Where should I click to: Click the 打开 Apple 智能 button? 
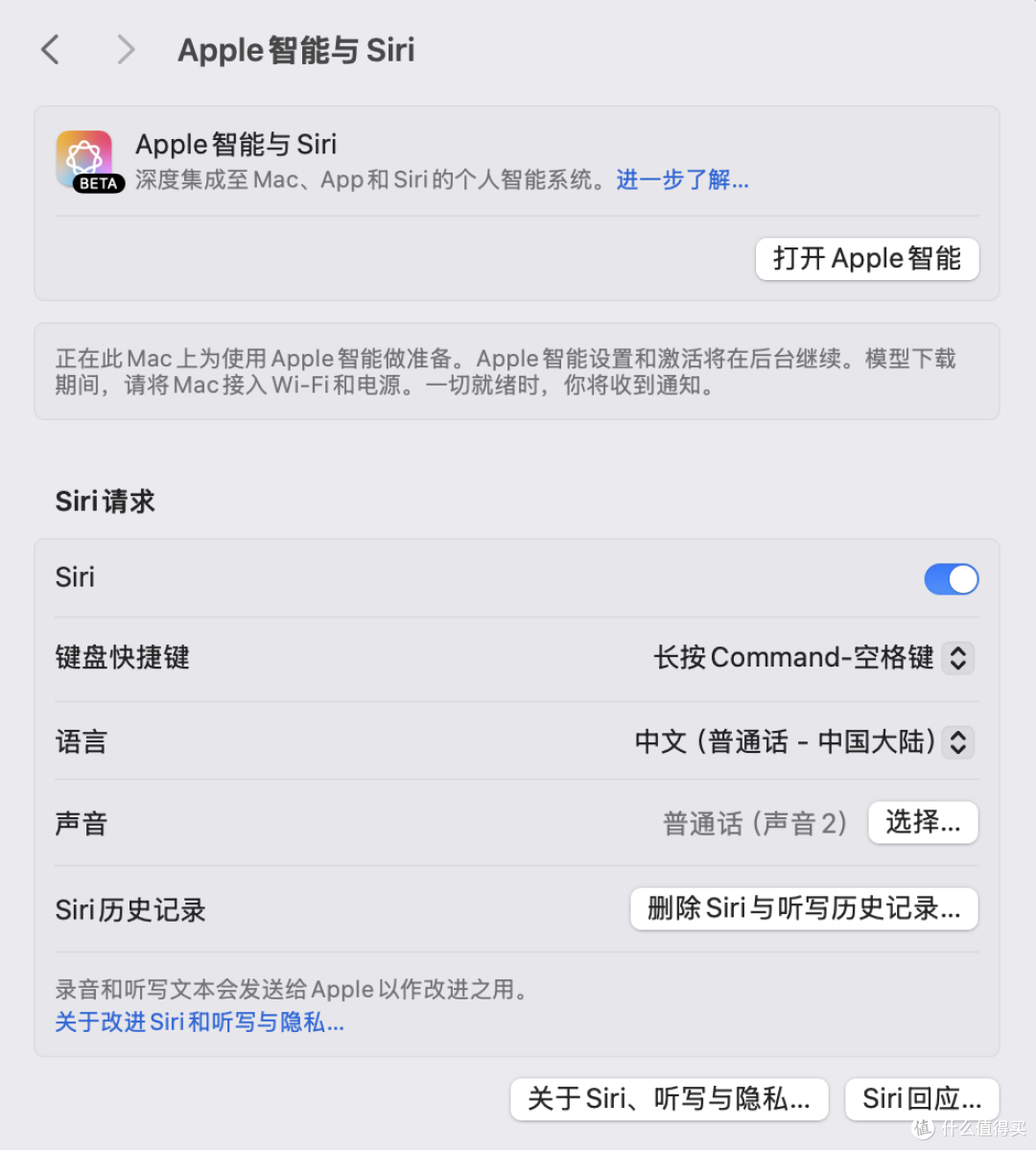[x=866, y=258]
